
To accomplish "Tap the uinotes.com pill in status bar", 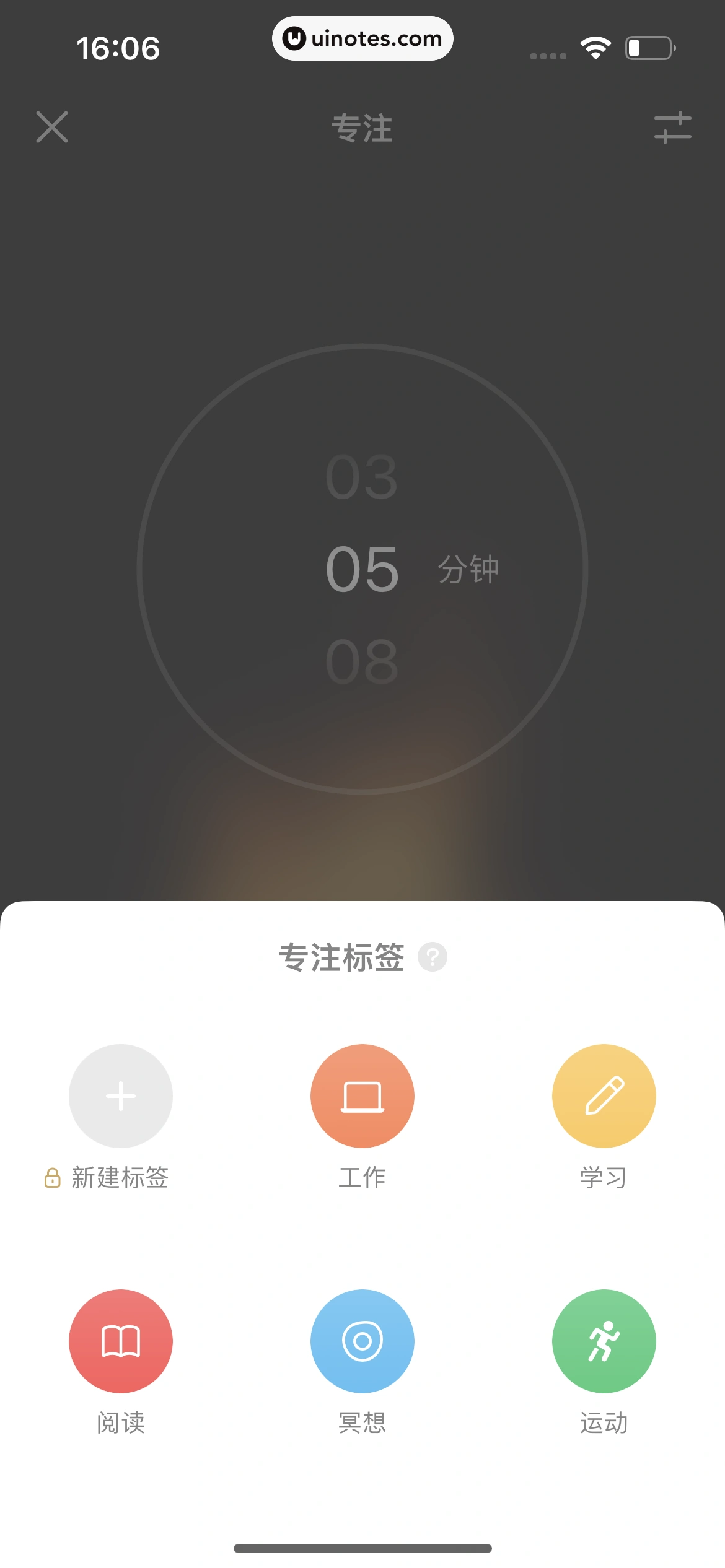I will (x=362, y=38).
